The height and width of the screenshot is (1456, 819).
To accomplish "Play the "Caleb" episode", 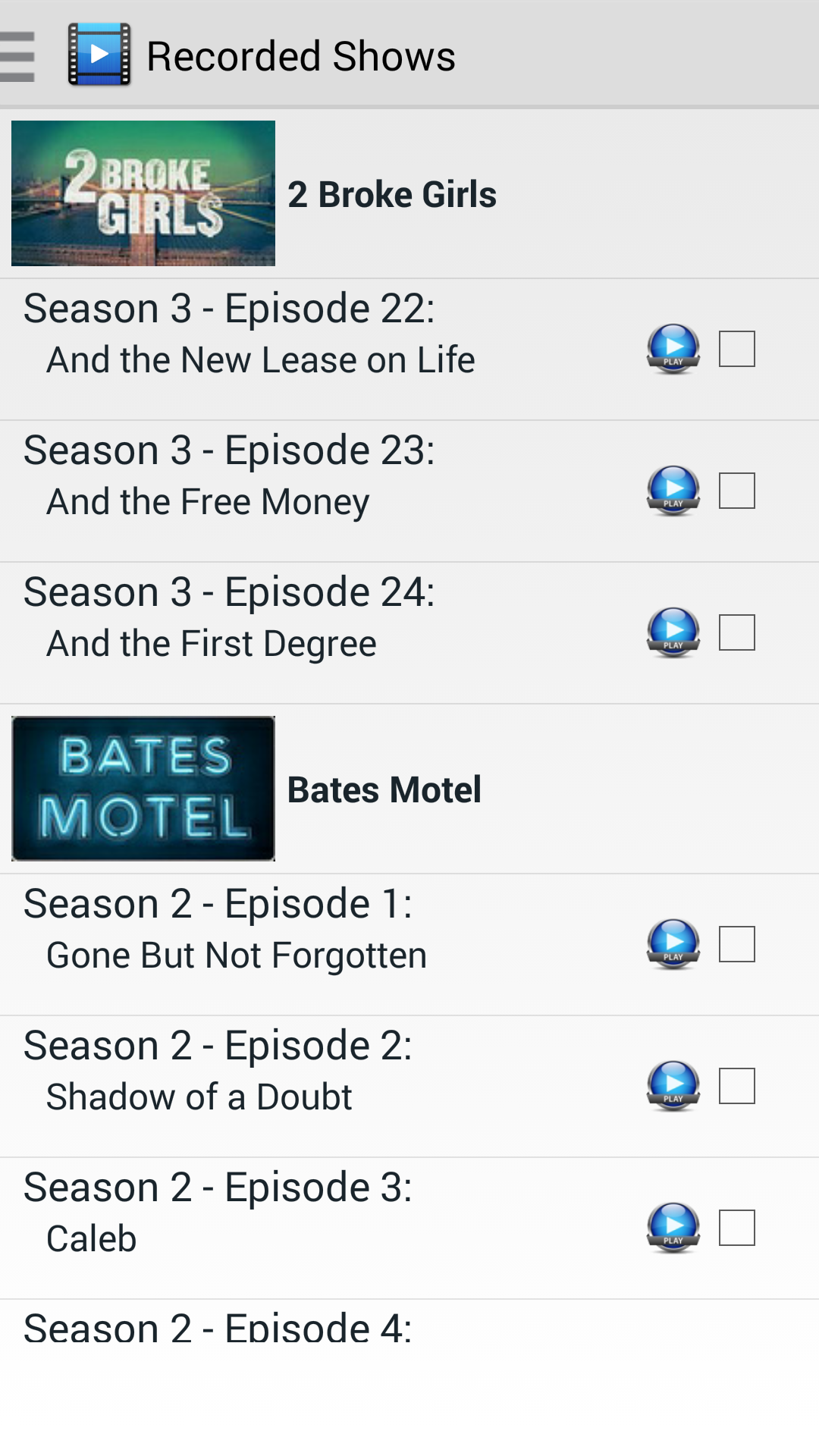I will pos(672,1227).
